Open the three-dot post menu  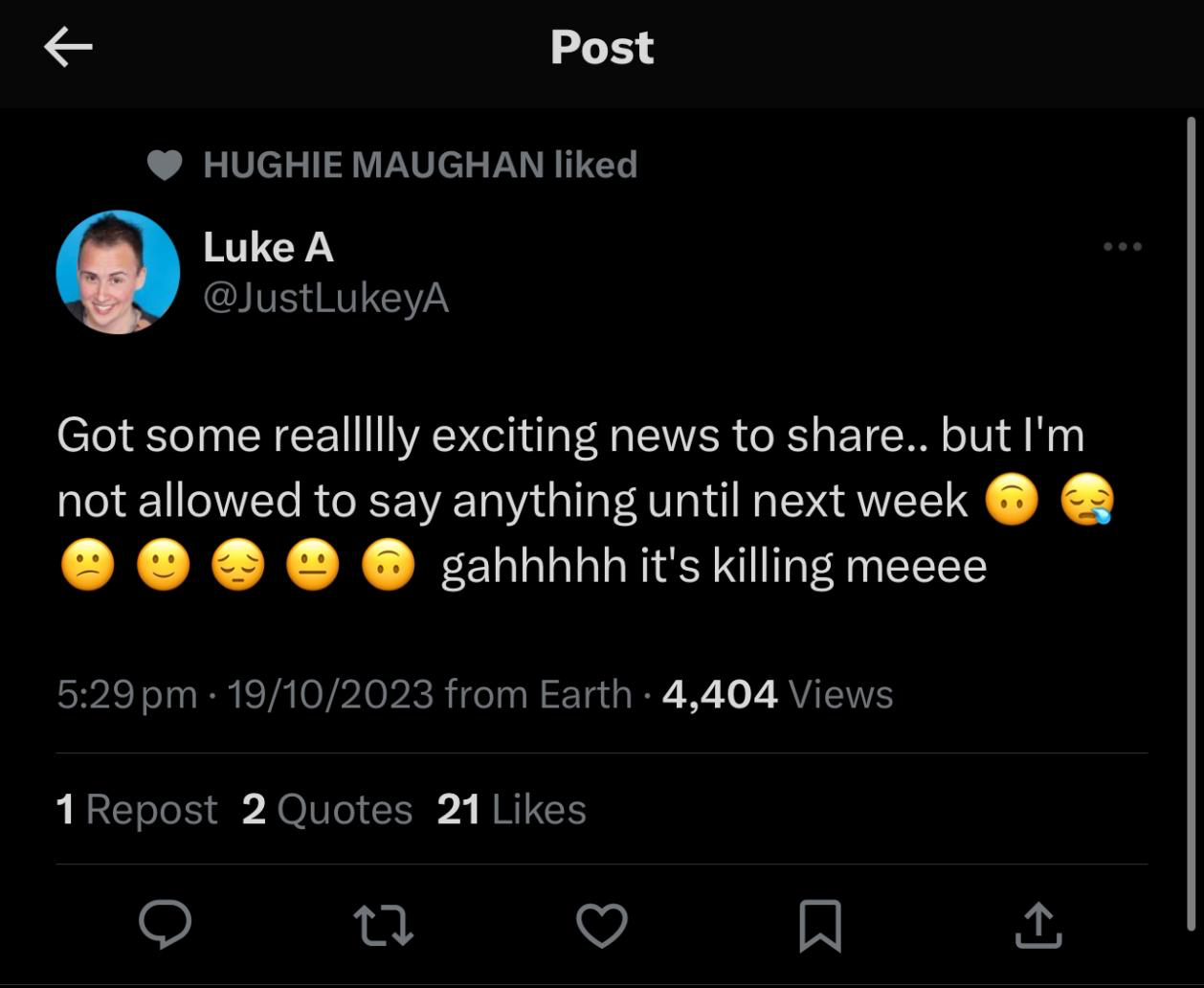point(1122,247)
